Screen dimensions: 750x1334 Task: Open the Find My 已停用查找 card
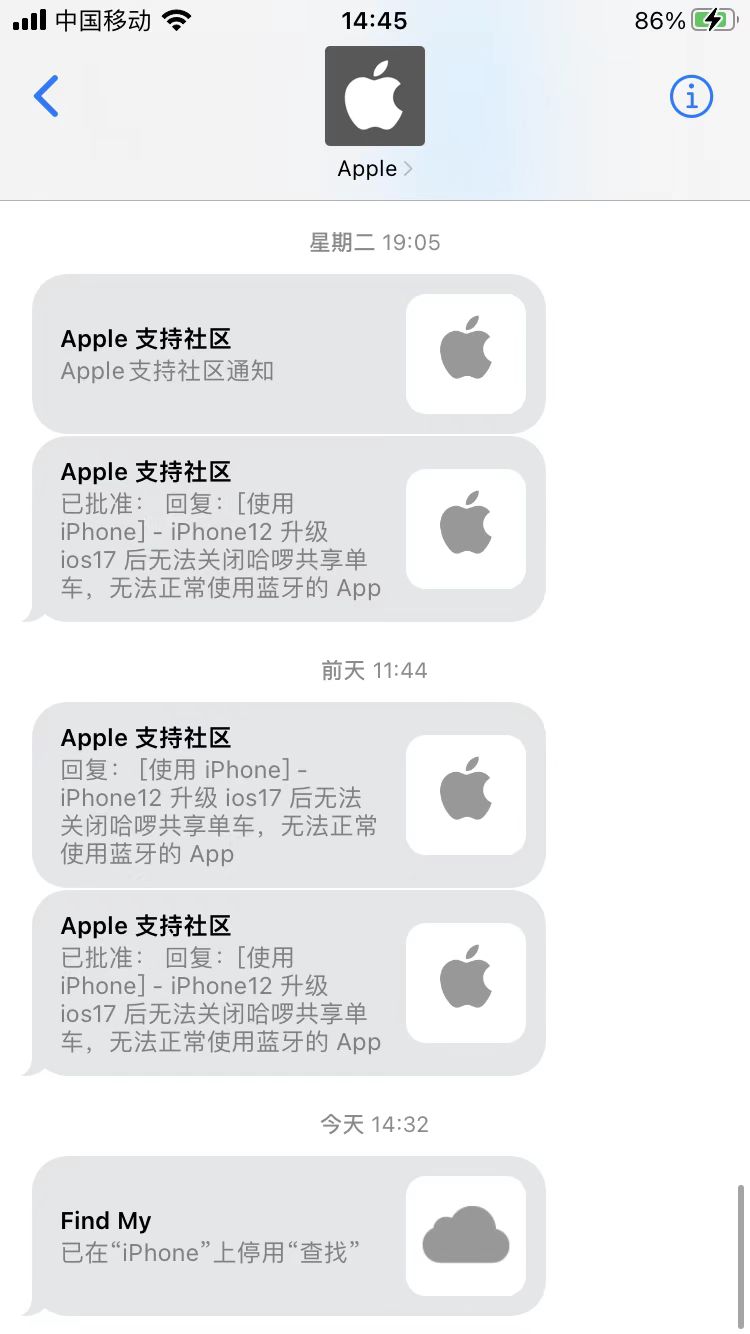[288, 1236]
